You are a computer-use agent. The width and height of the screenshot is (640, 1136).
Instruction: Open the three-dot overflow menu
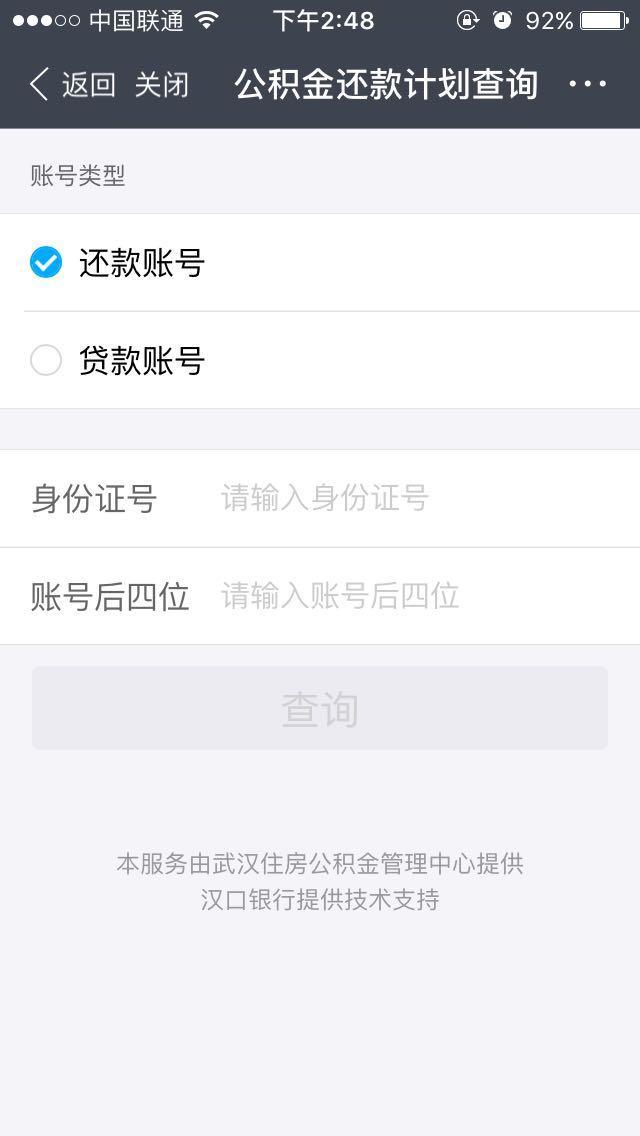tap(588, 84)
